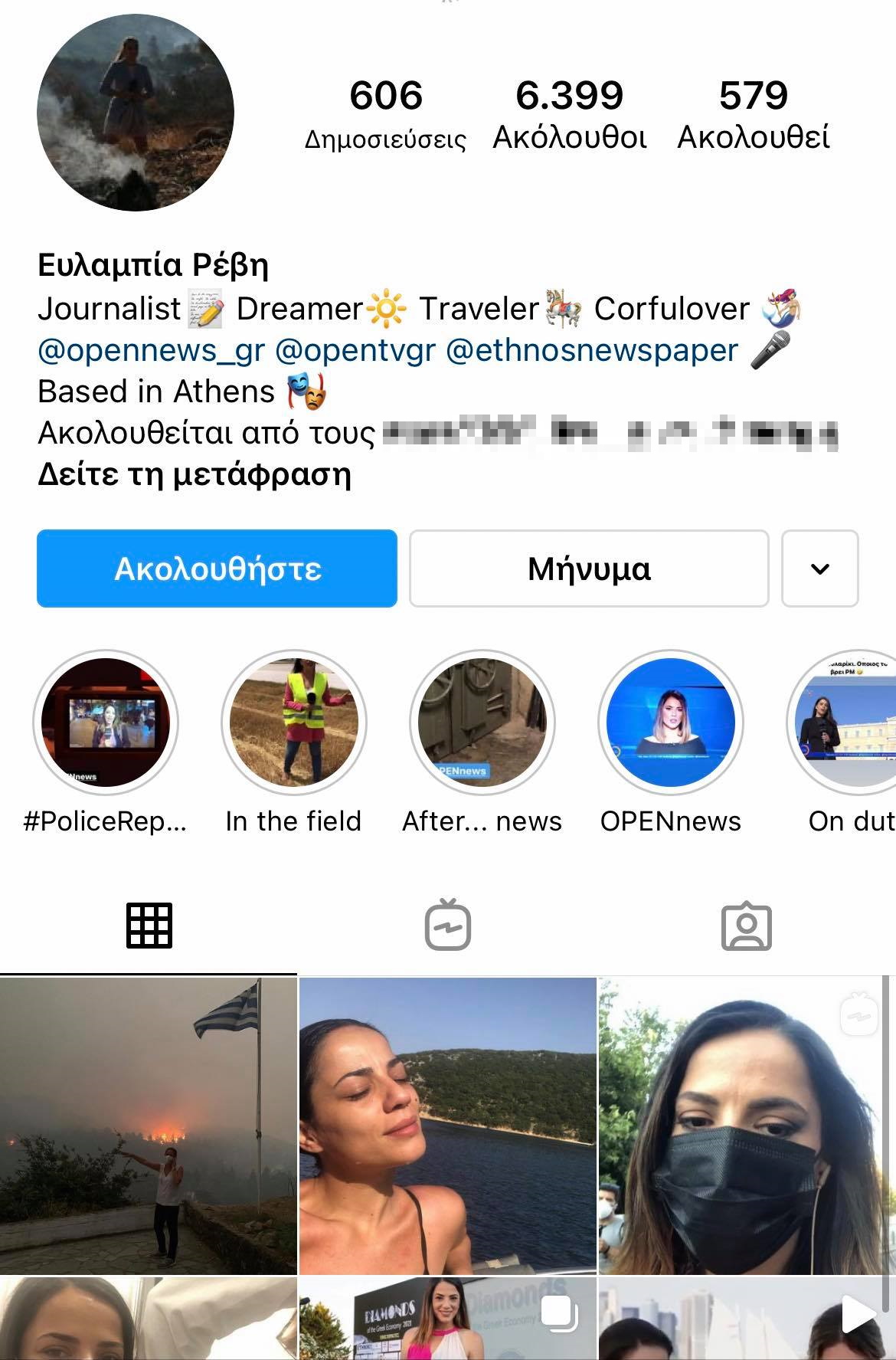The image size is (896, 1360).
Task: Open the @ethnosnewspaper profile link
Action: (591, 350)
